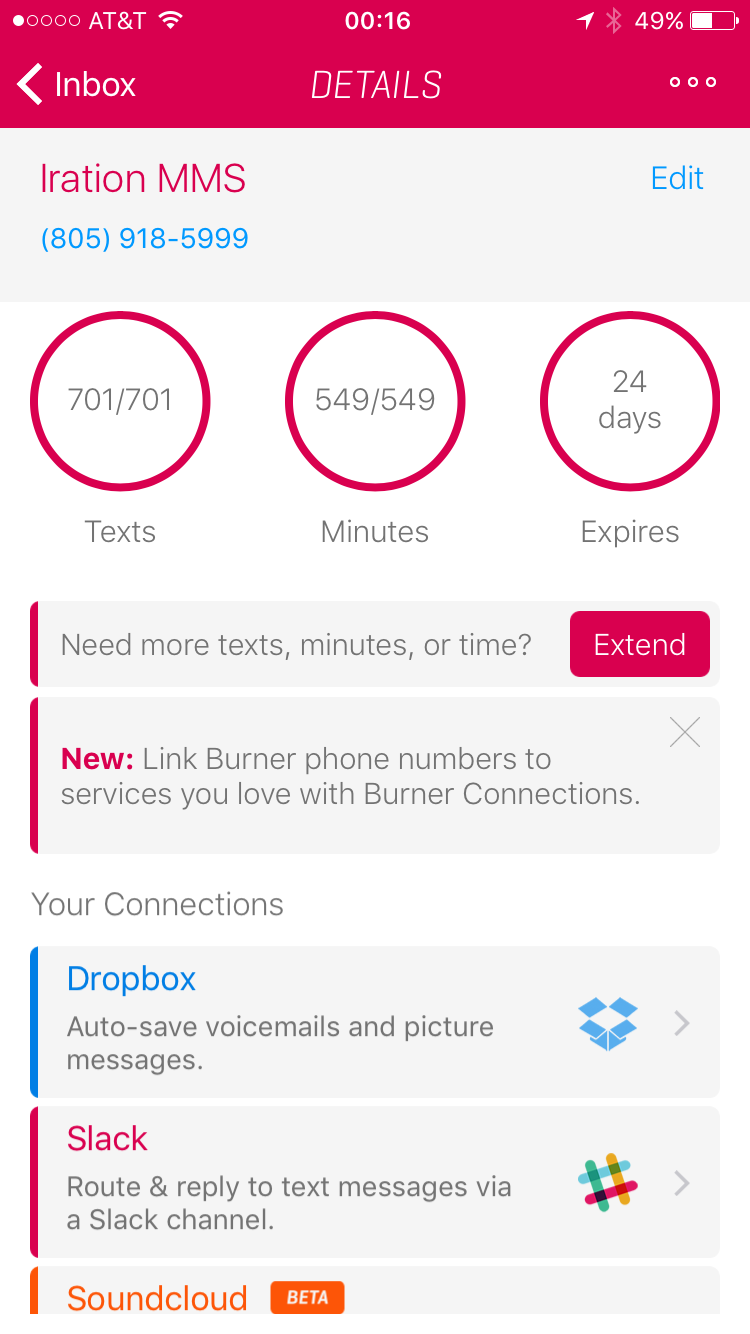The height and width of the screenshot is (1334, 750).
Task: Tap the (805) 918-5999 phone number
Action: coord(145,238)
